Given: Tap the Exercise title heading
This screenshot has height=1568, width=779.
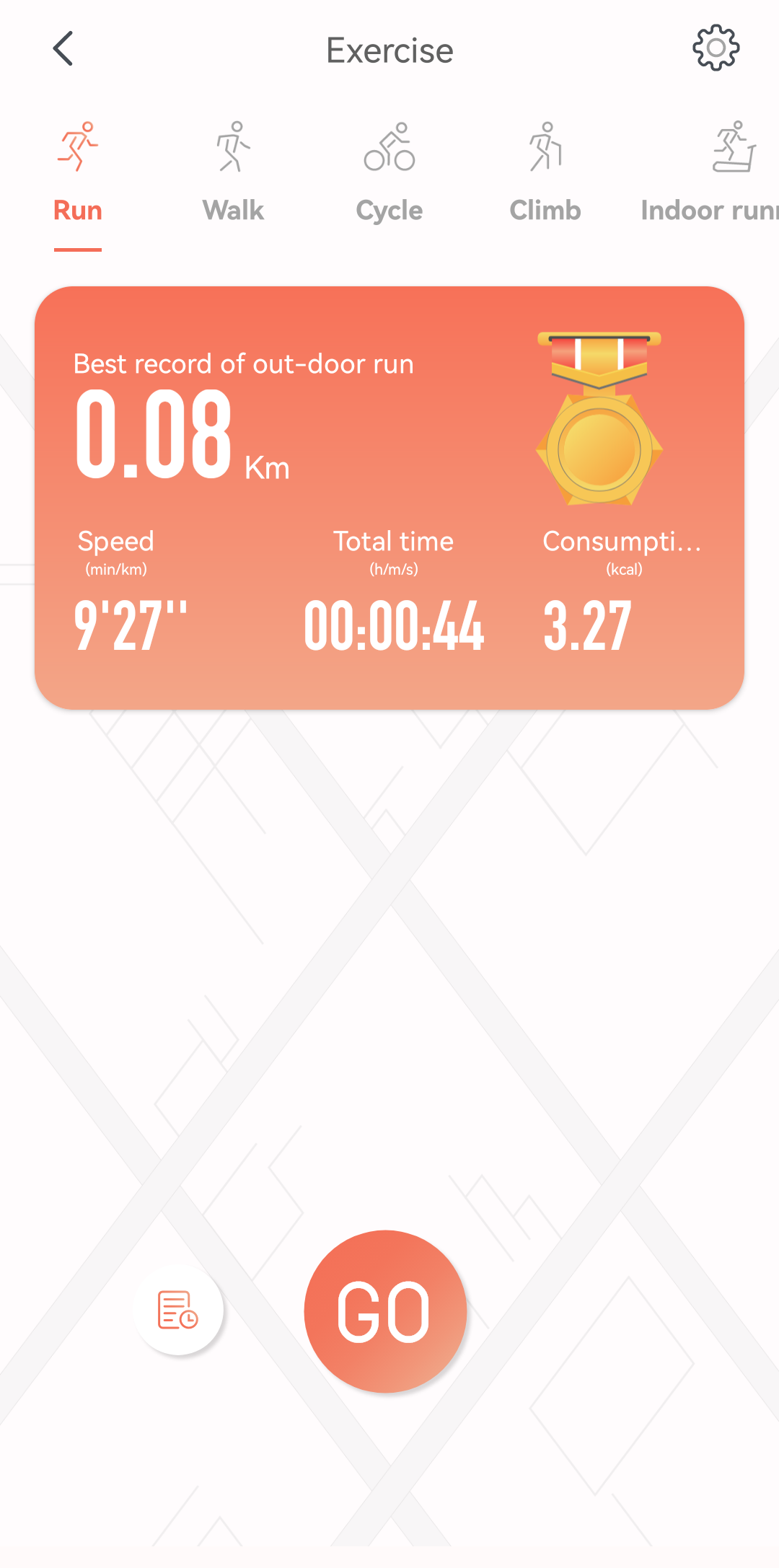Looking at the screenshot, I should [389, 49].
